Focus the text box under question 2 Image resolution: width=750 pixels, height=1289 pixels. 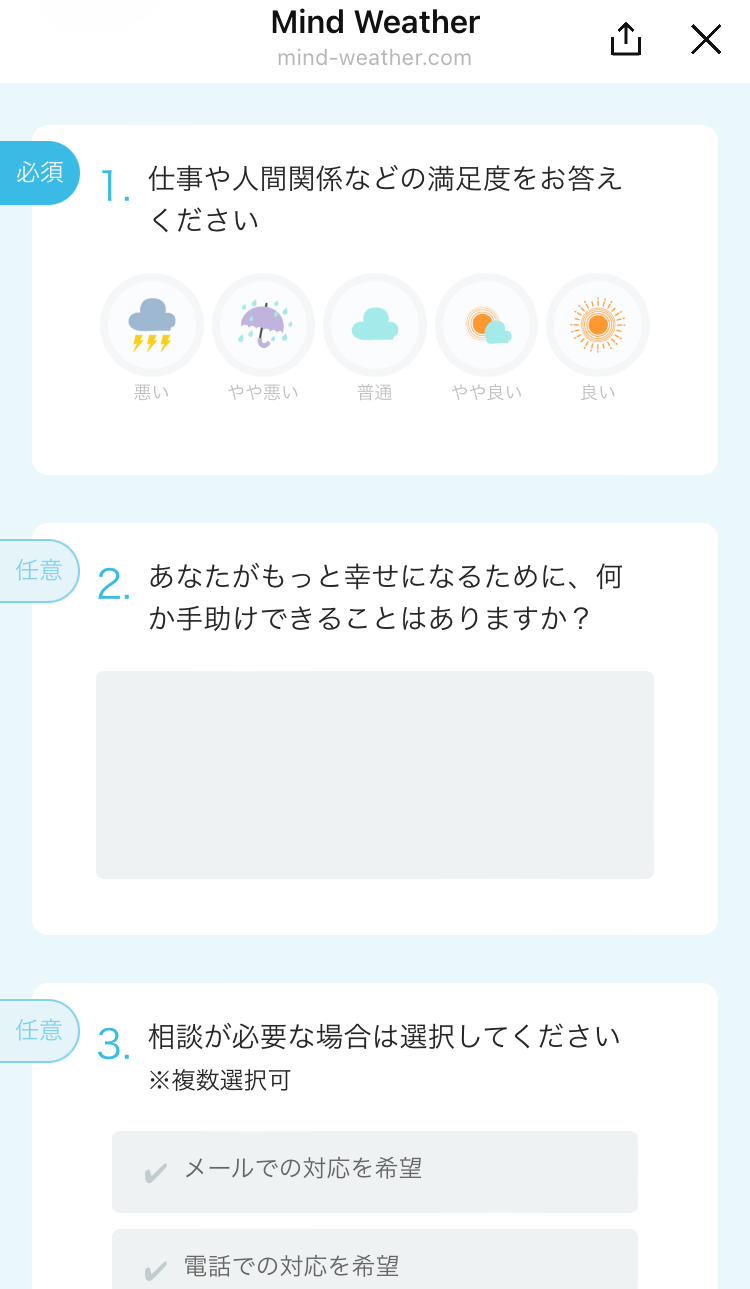tap(375, 775)
